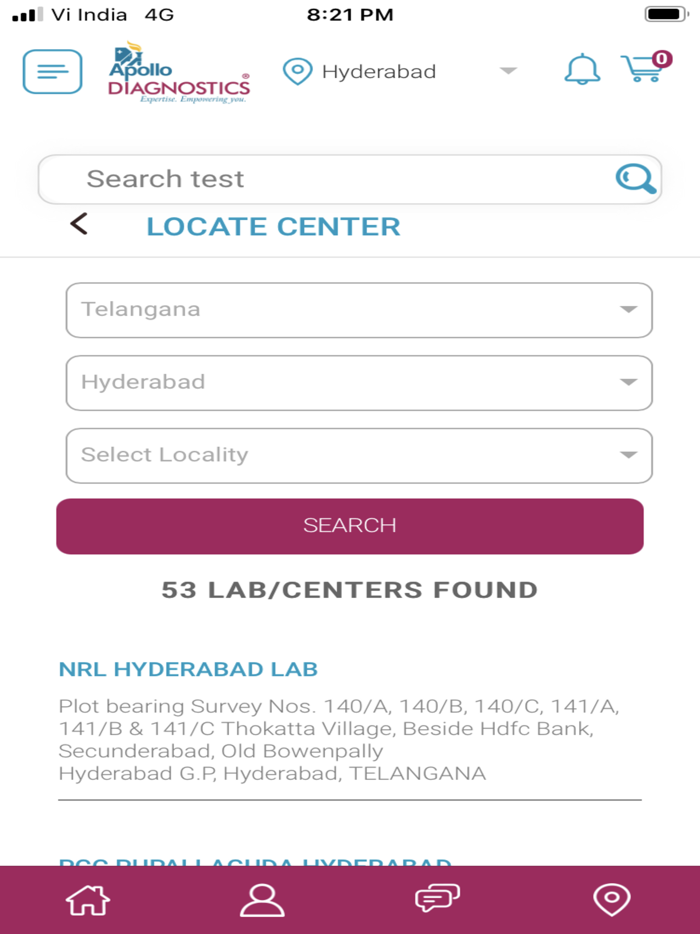Image resolution: width=700 pixels, height=934 pixels.
Task: Expand the Telangana state dropdown
Action: (359, 310)
